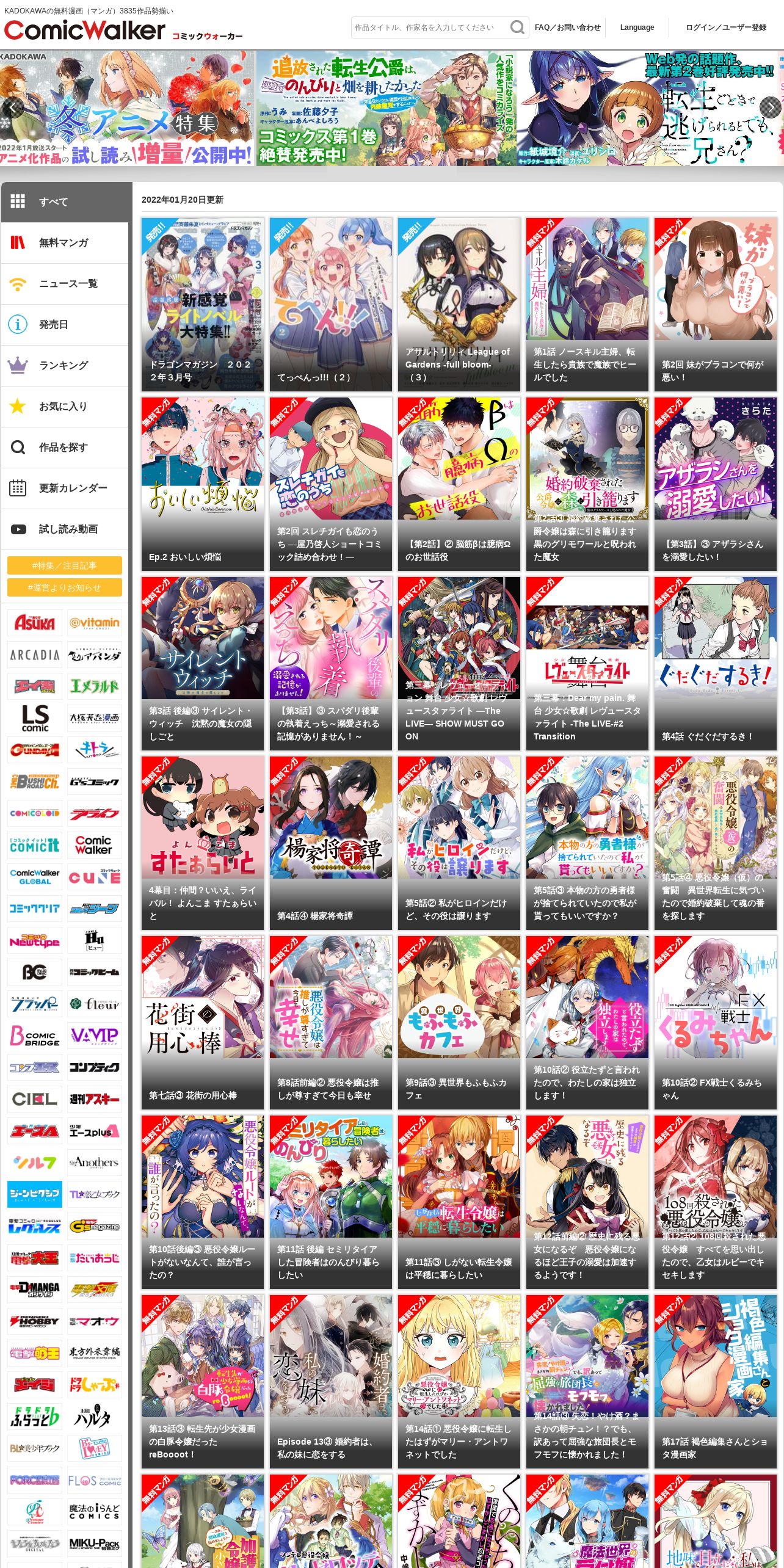Image resolution: width=784 pixels, height=1568 pixels.
Task: Tap the search magnifier icon
Action: (x=517, y=27)
